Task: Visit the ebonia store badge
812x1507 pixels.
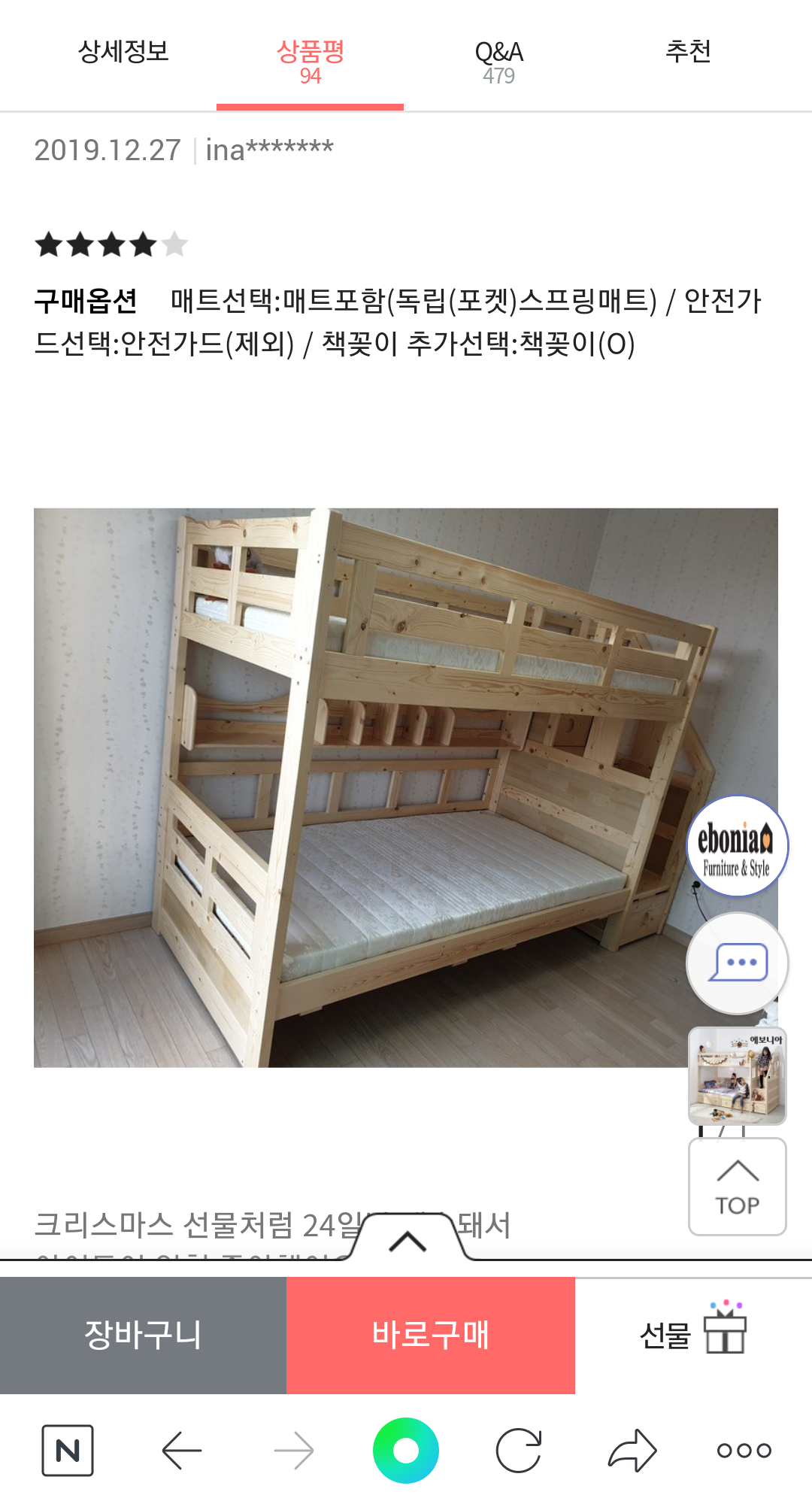Action: [x=737, y=846]
